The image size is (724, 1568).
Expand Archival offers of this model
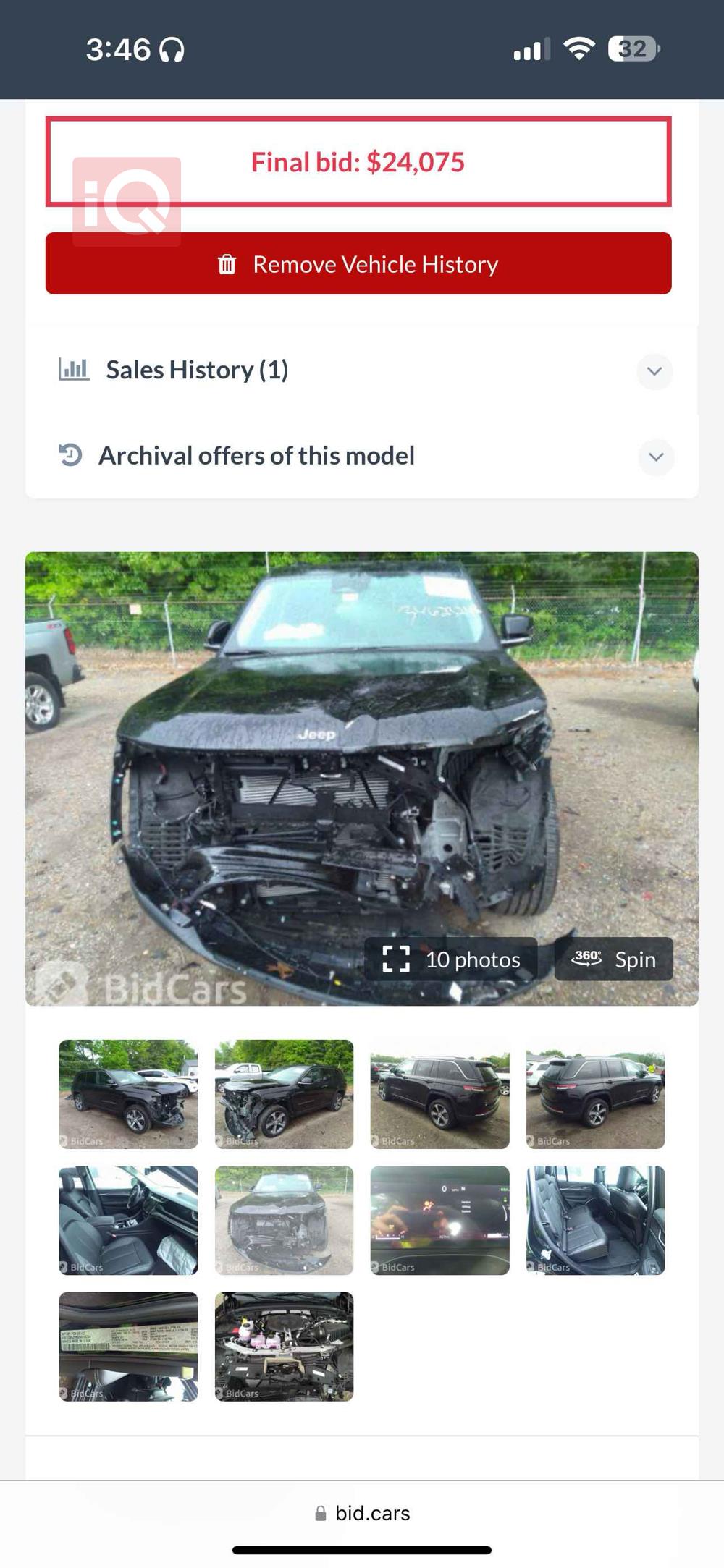coord(655,457)
